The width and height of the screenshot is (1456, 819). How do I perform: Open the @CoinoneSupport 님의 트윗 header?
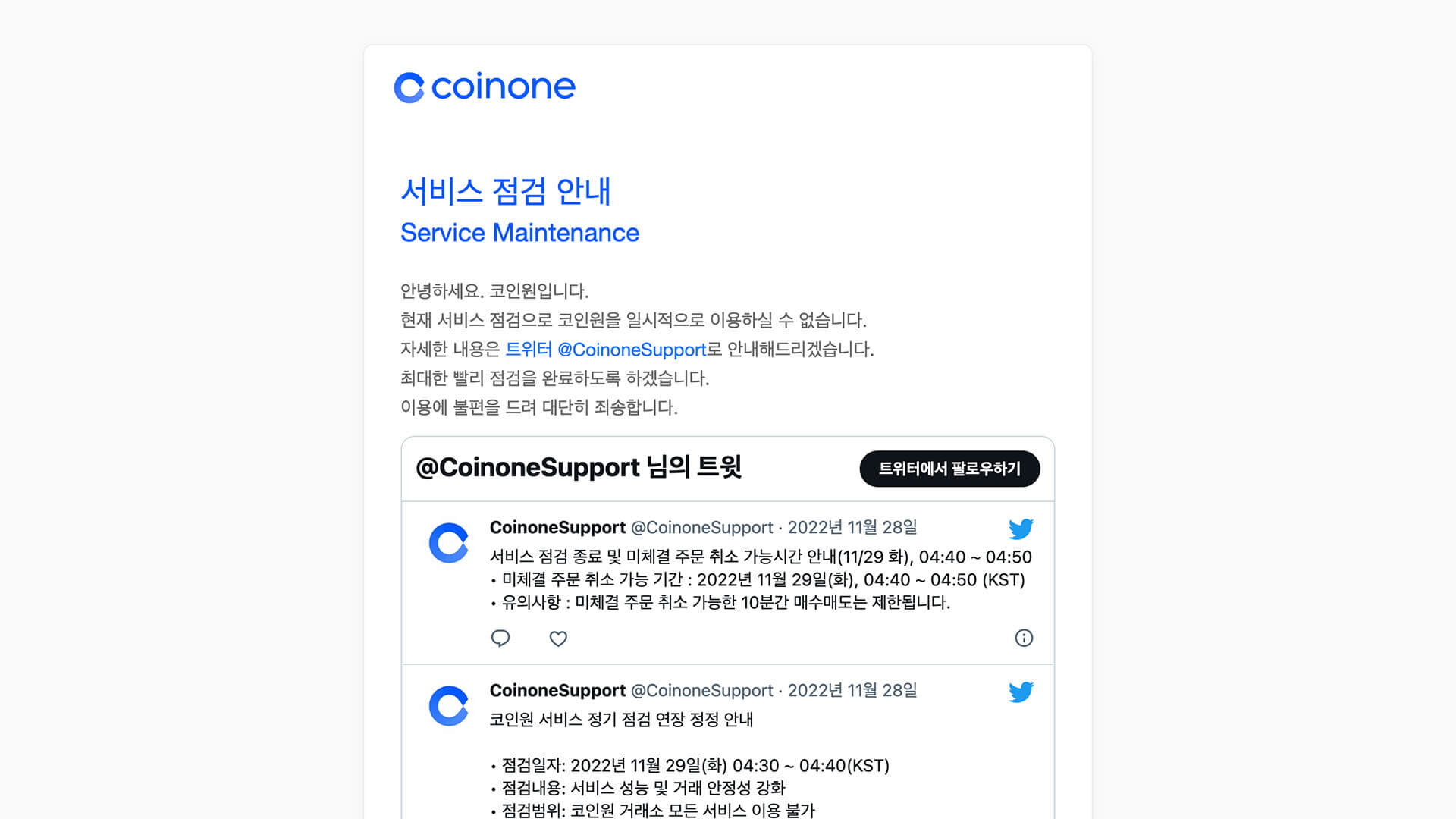[578, 468]
